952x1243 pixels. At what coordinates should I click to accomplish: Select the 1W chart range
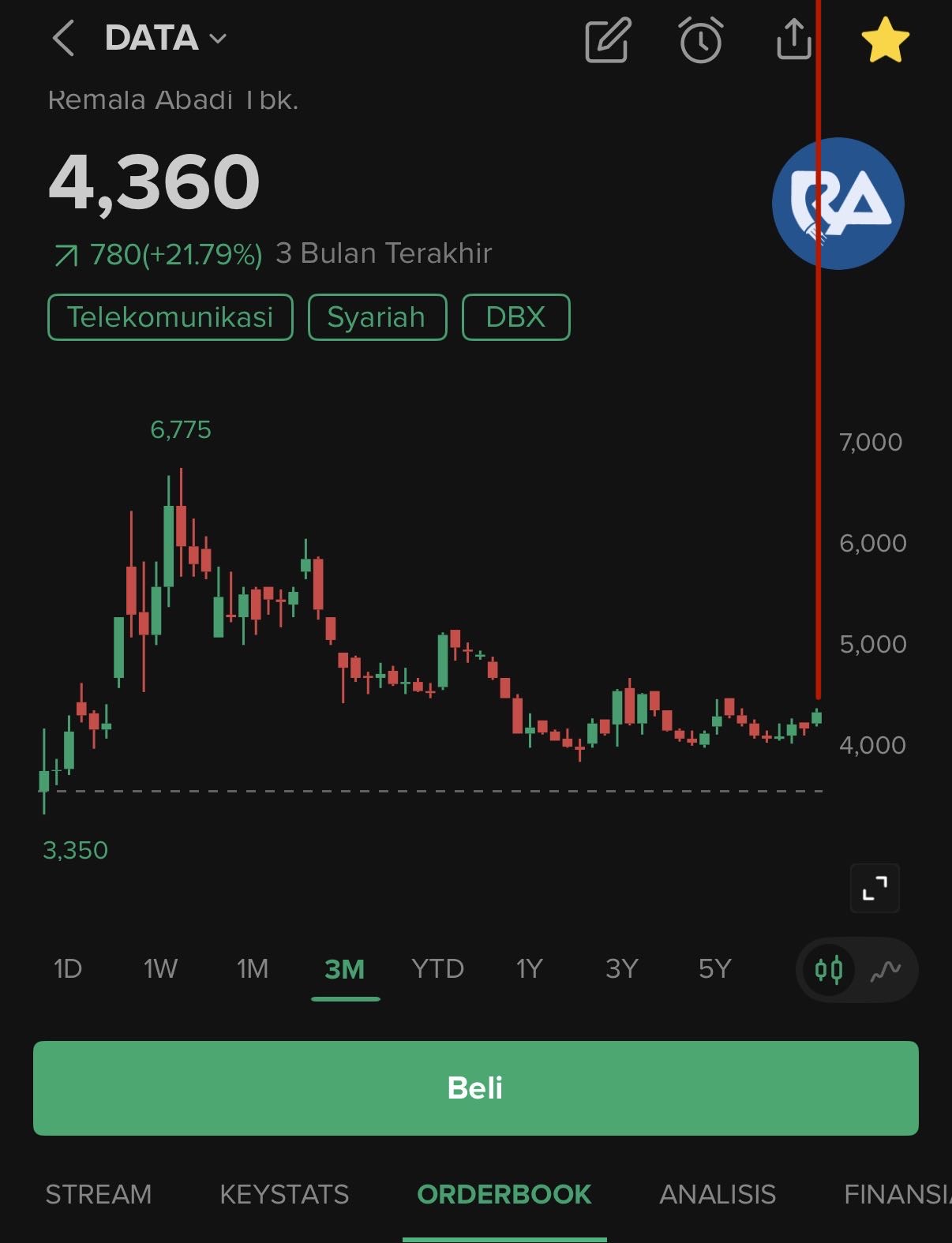160,968
